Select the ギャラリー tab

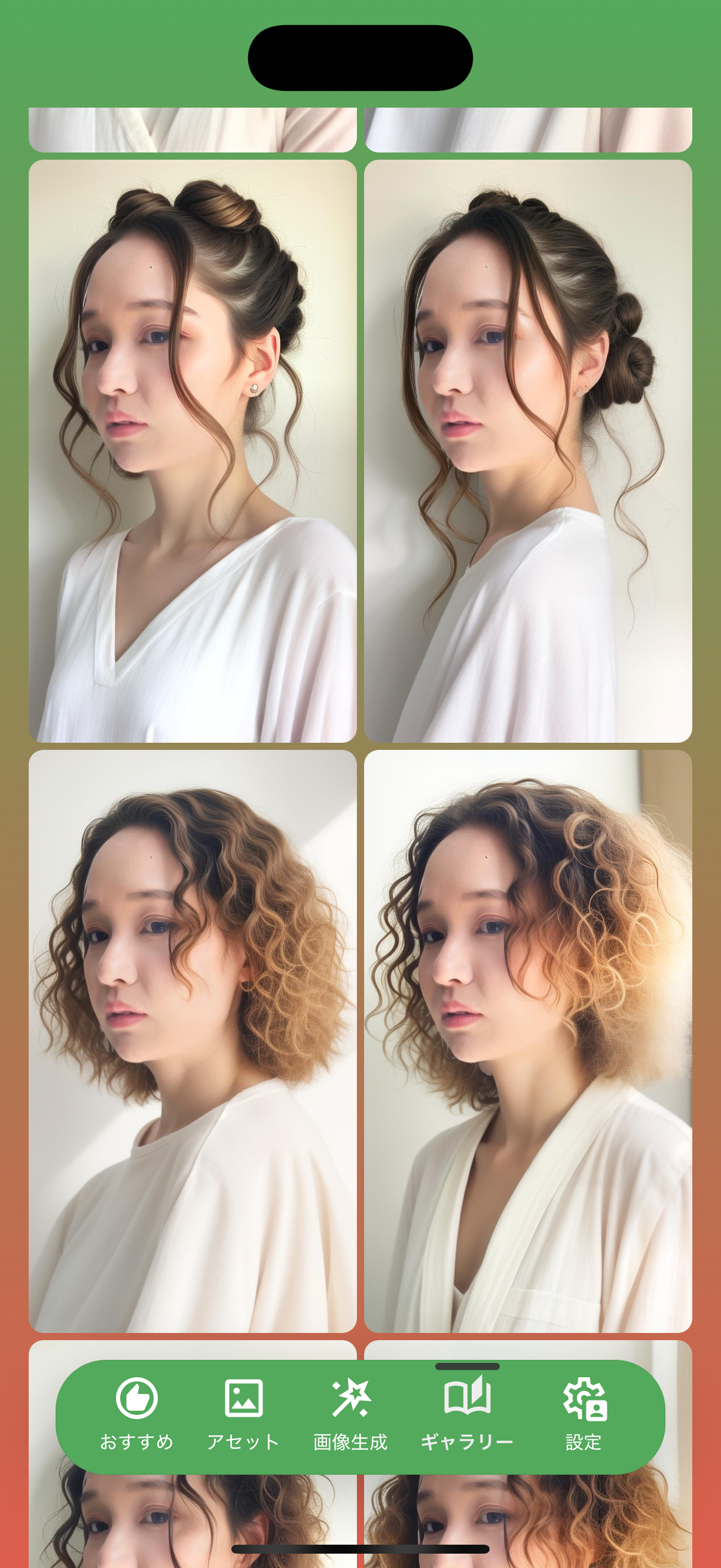pyautogui.click(x=467, y=1413)
